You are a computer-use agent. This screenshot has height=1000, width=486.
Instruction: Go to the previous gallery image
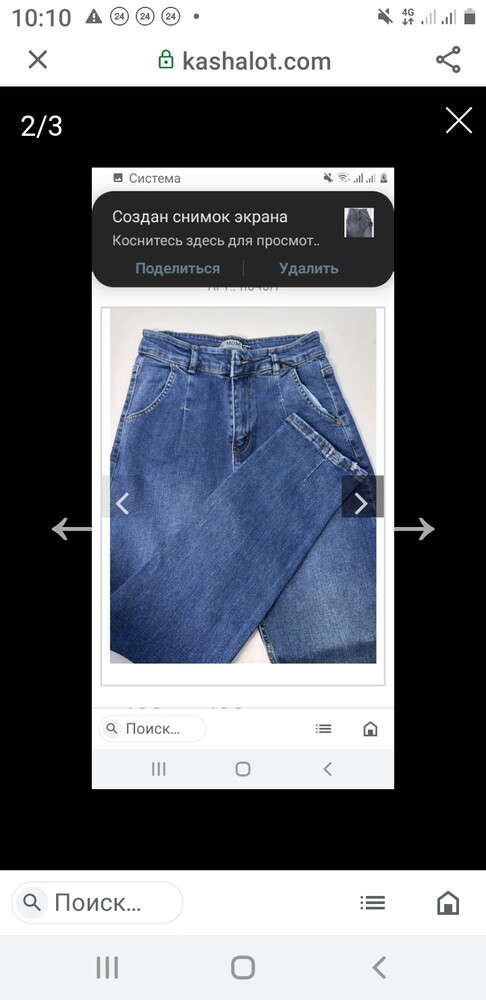pos(71,529)
